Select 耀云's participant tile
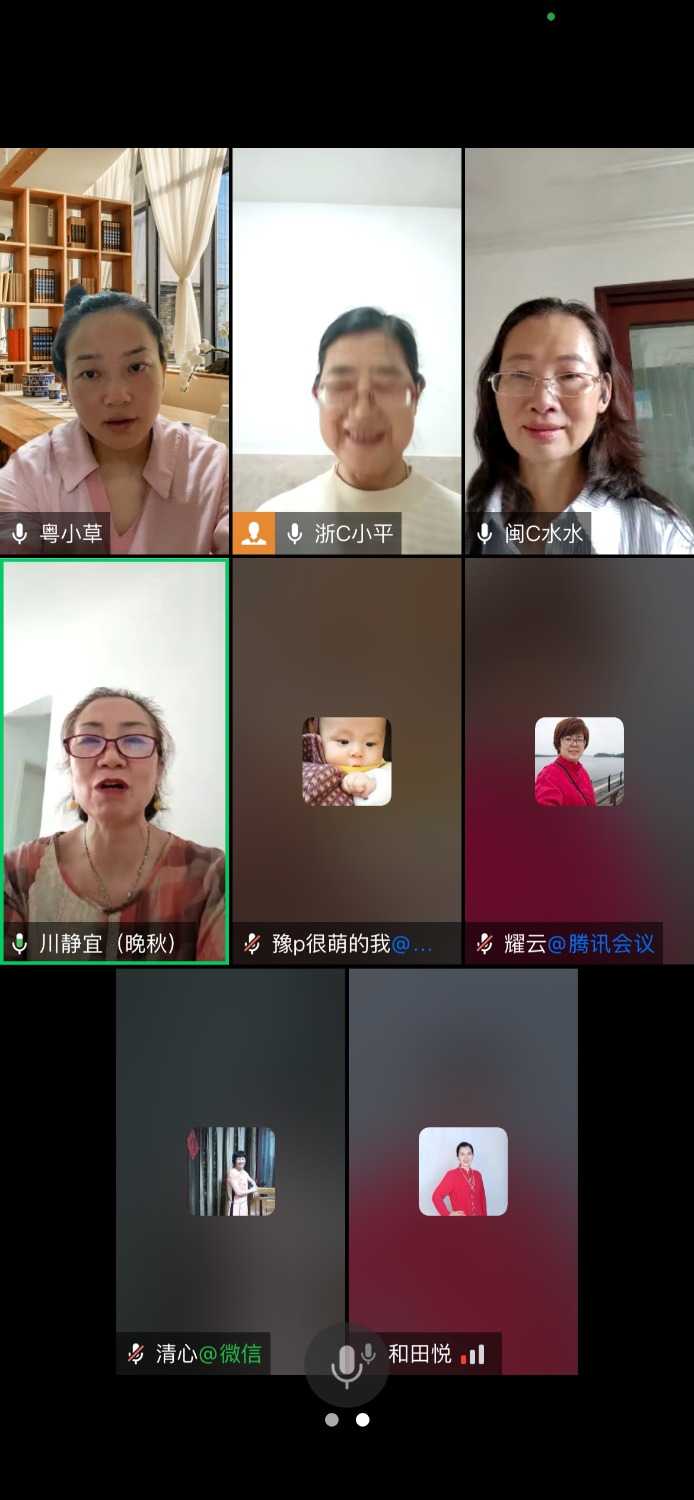This screenshot has width=694, height=1500. pyautogui.click(x=579, y=760)
